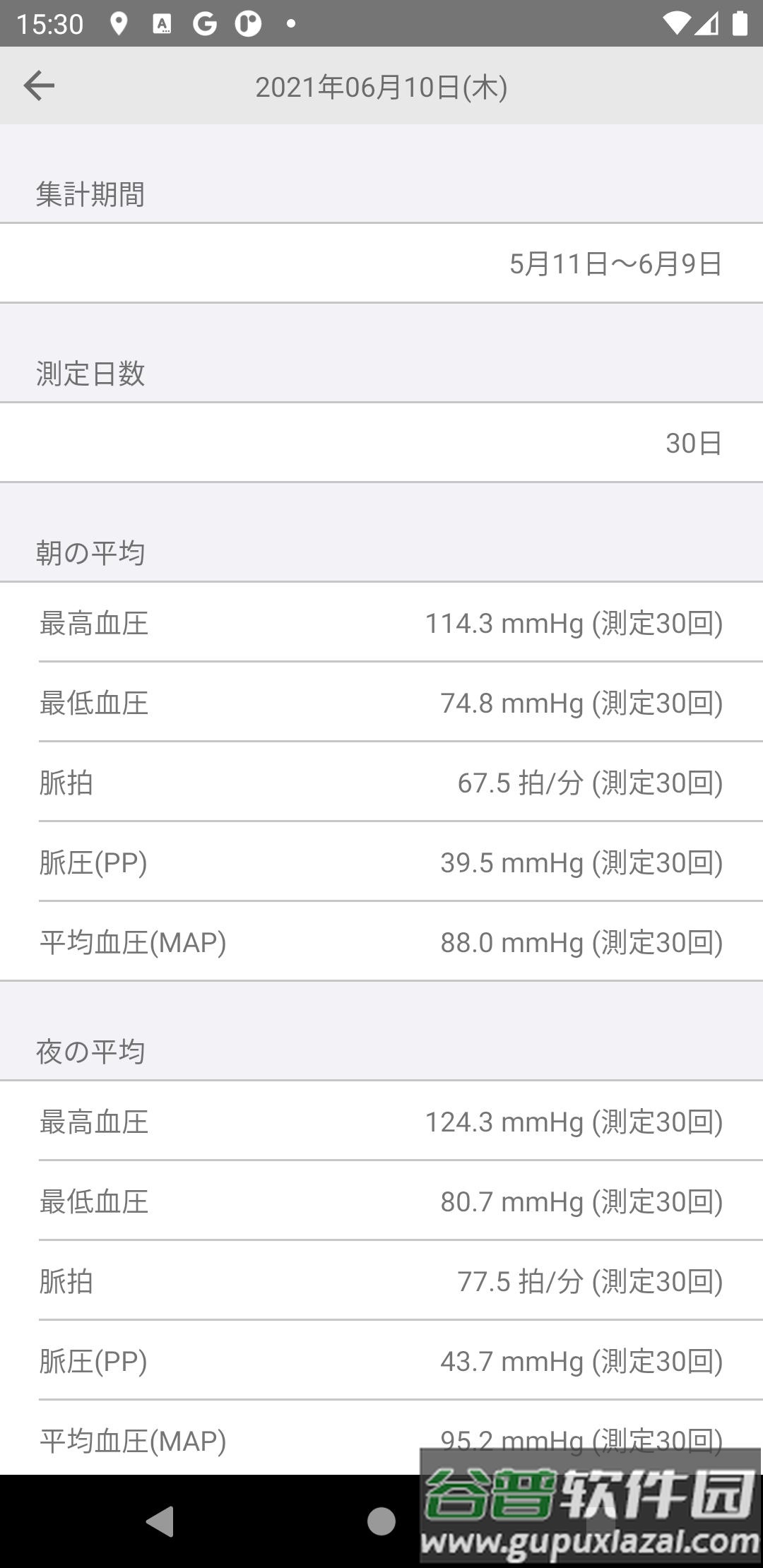Tap the Google G icon in the status bar

coord(206,23)
